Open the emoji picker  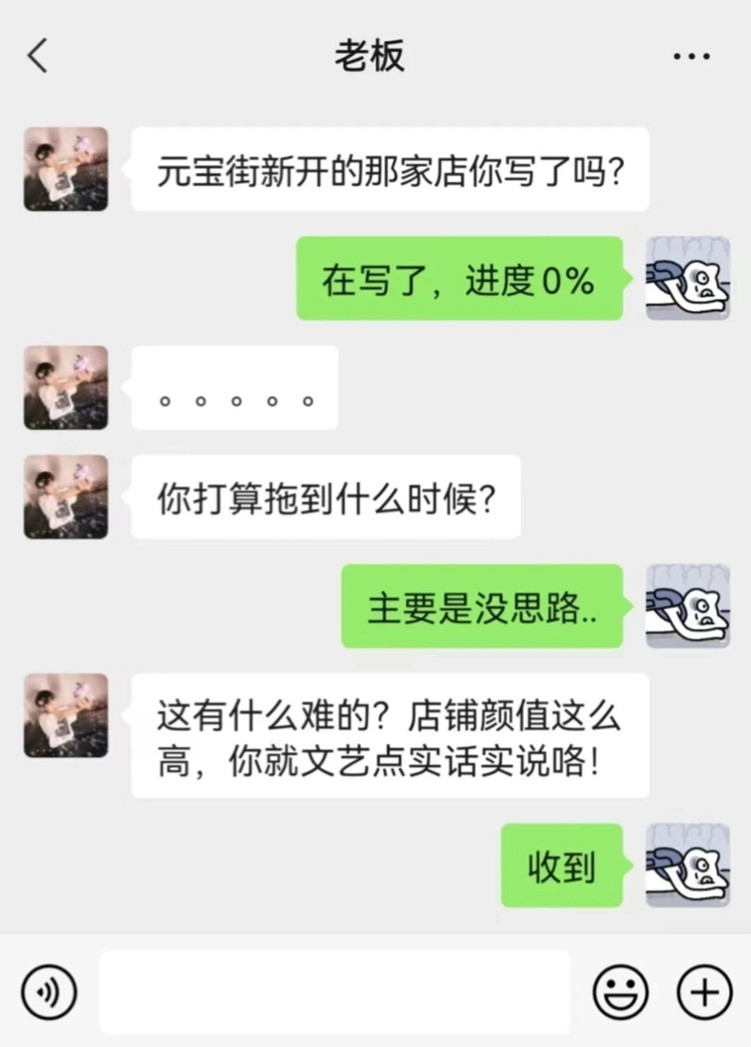coord(620,992)
